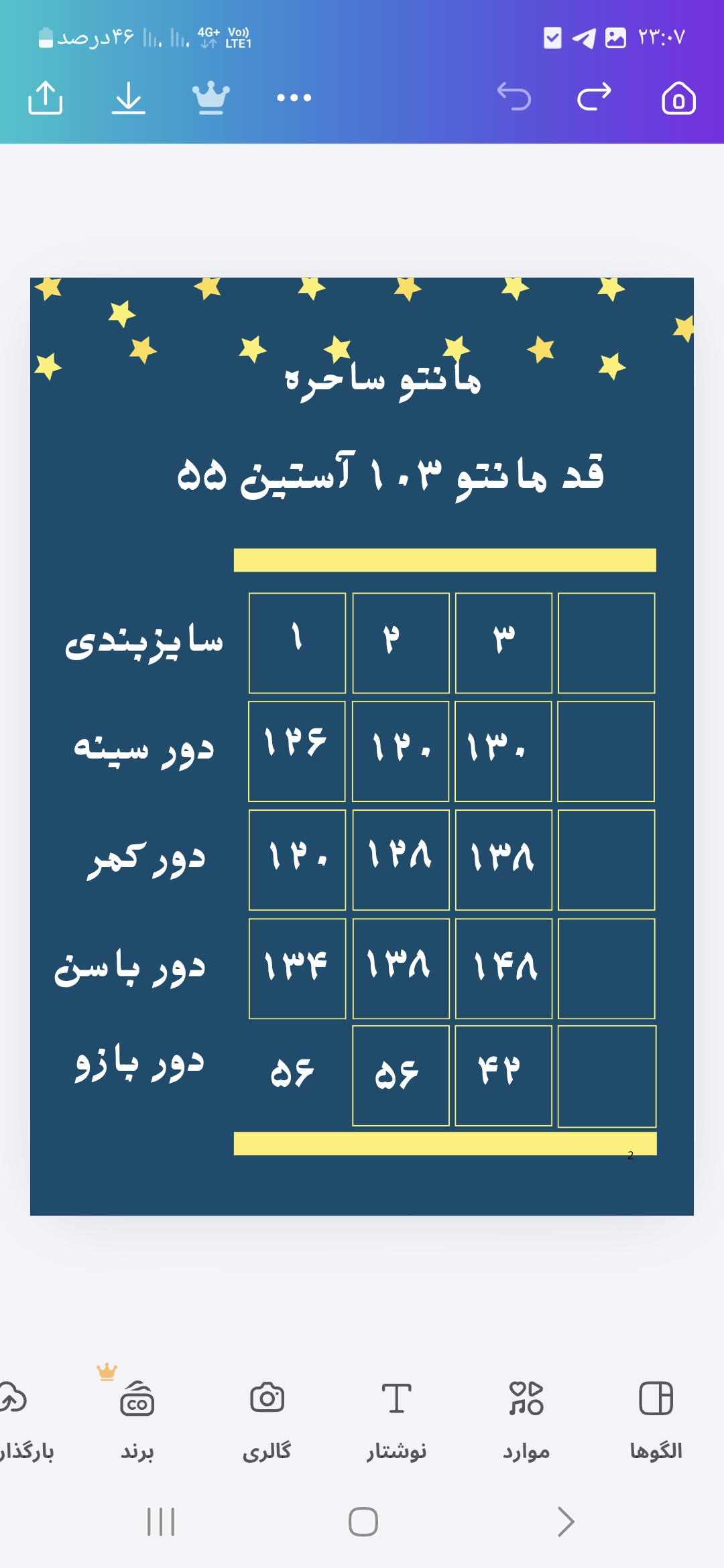This screenshot has width=724, height=1568.
Task: Select the design canvas with the size table
Action: 362,746
